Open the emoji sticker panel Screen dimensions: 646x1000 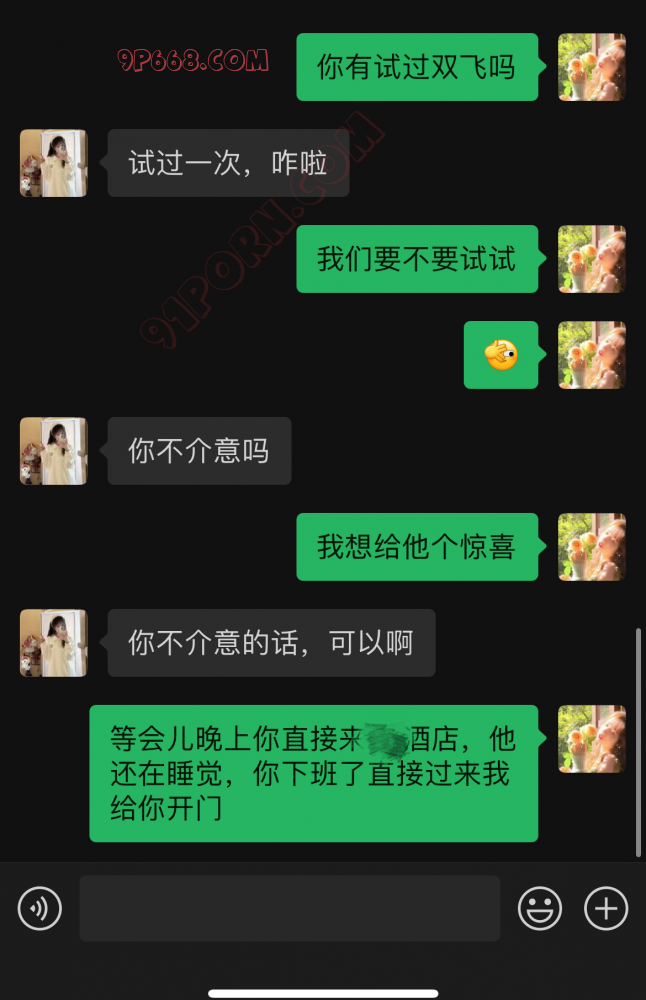point(539,909)
